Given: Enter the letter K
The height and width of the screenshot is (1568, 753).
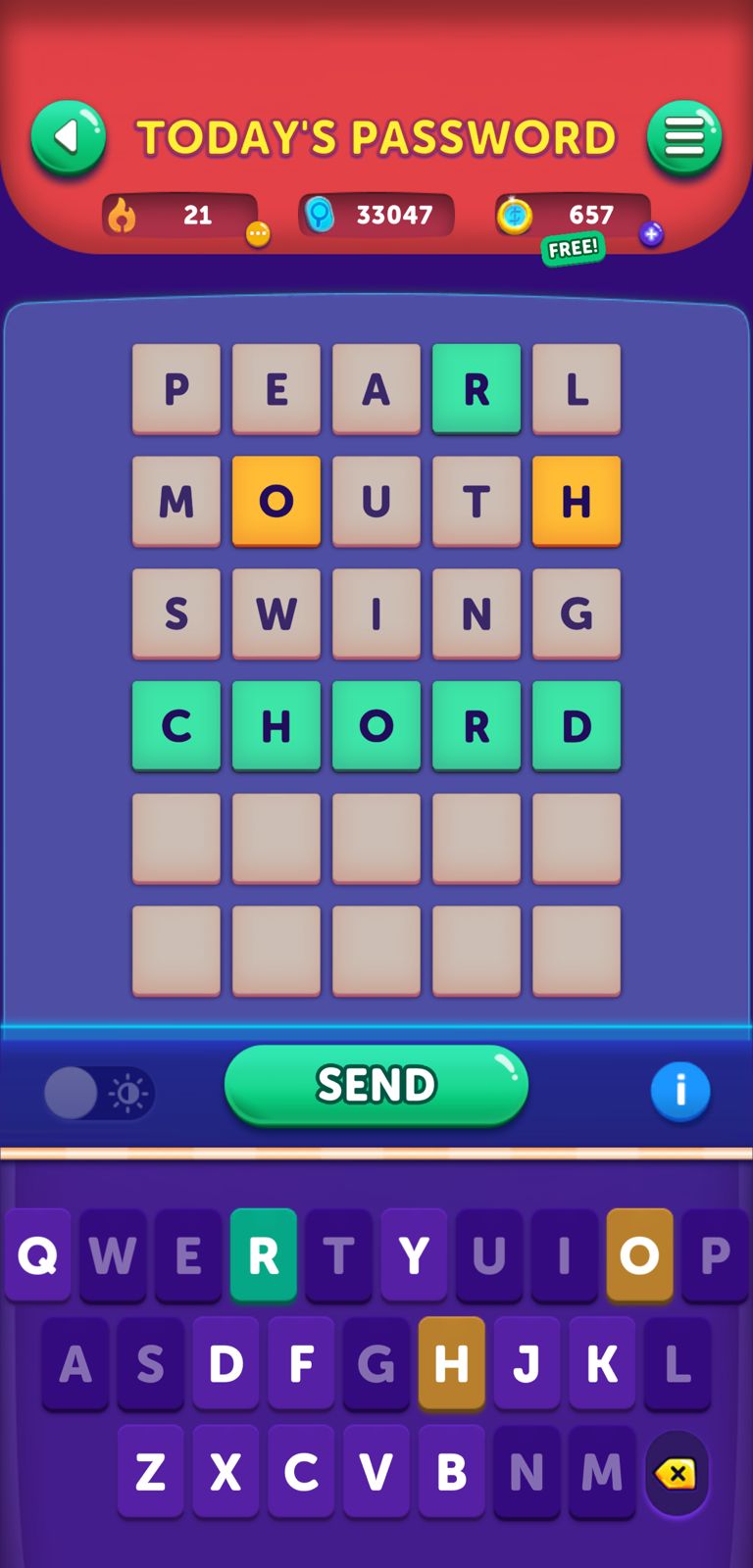Looking at the screenshot, I should pos(601,1363).
